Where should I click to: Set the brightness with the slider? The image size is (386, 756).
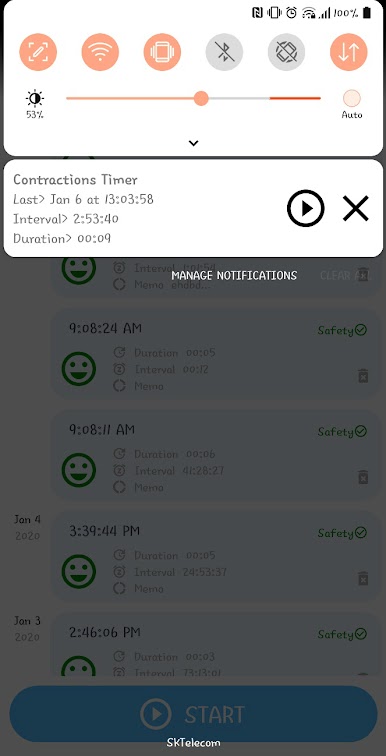[193, 98]
